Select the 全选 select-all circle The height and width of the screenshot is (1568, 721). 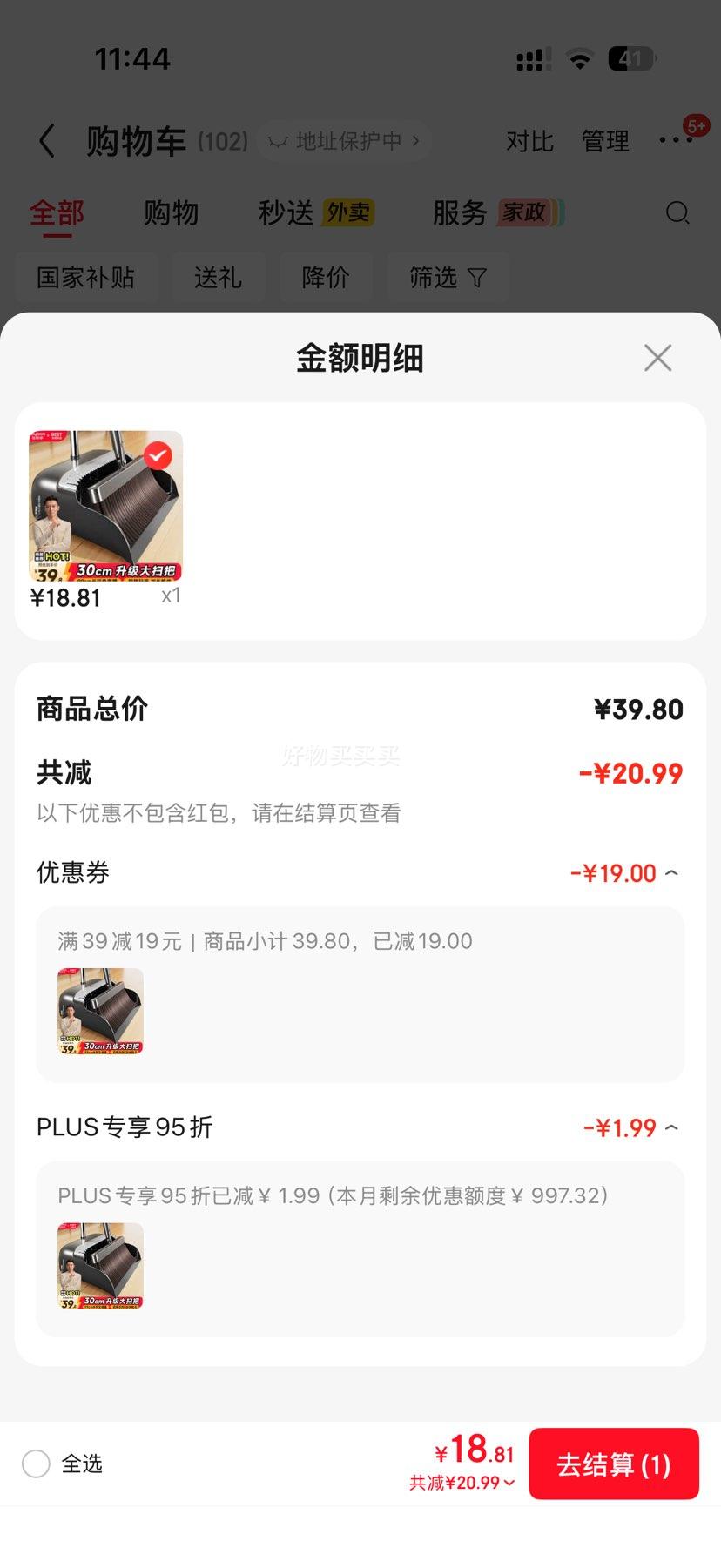tap(36, 1464)
